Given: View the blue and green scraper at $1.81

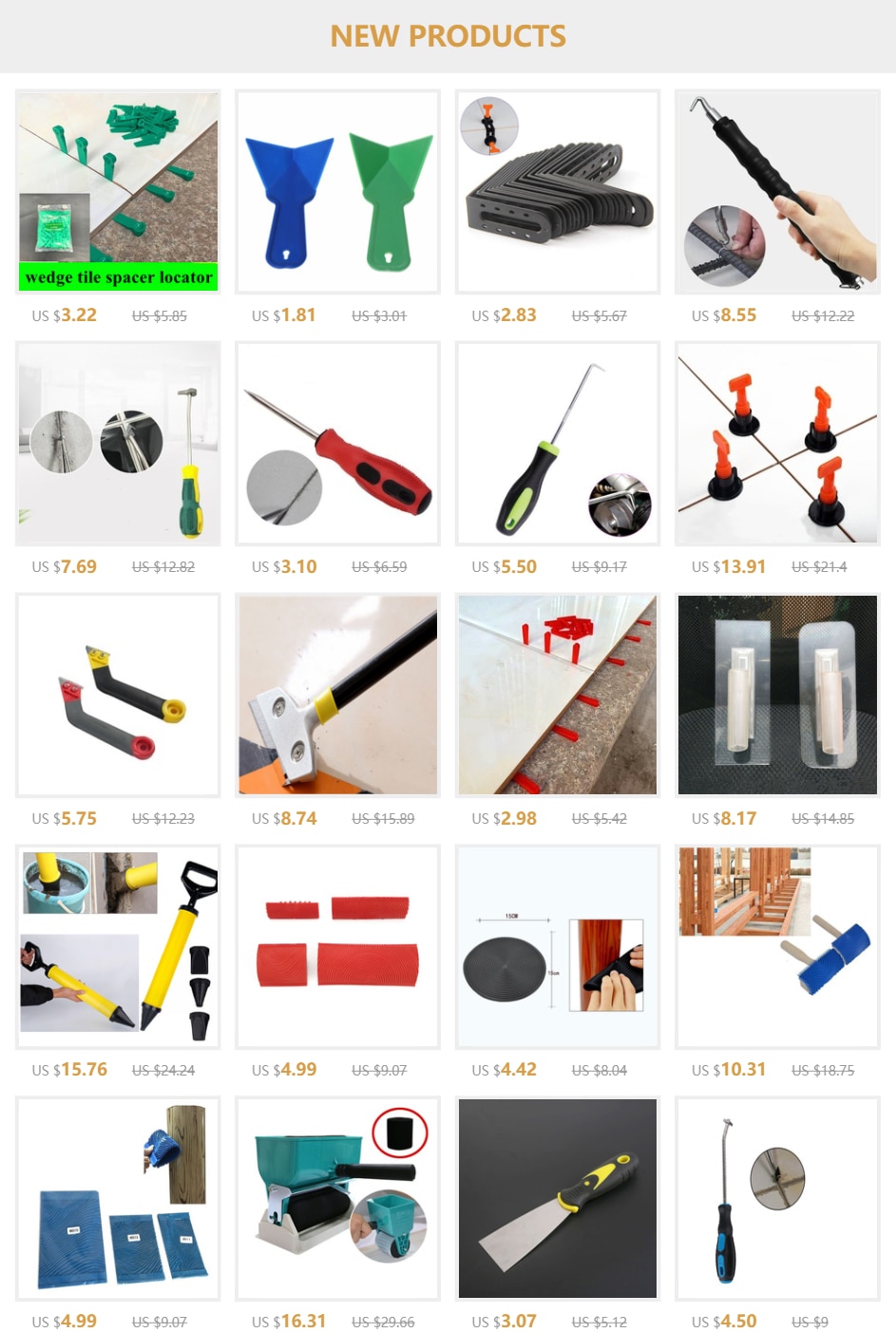Looking at the screenshot, I should click(x=337, y=192).
